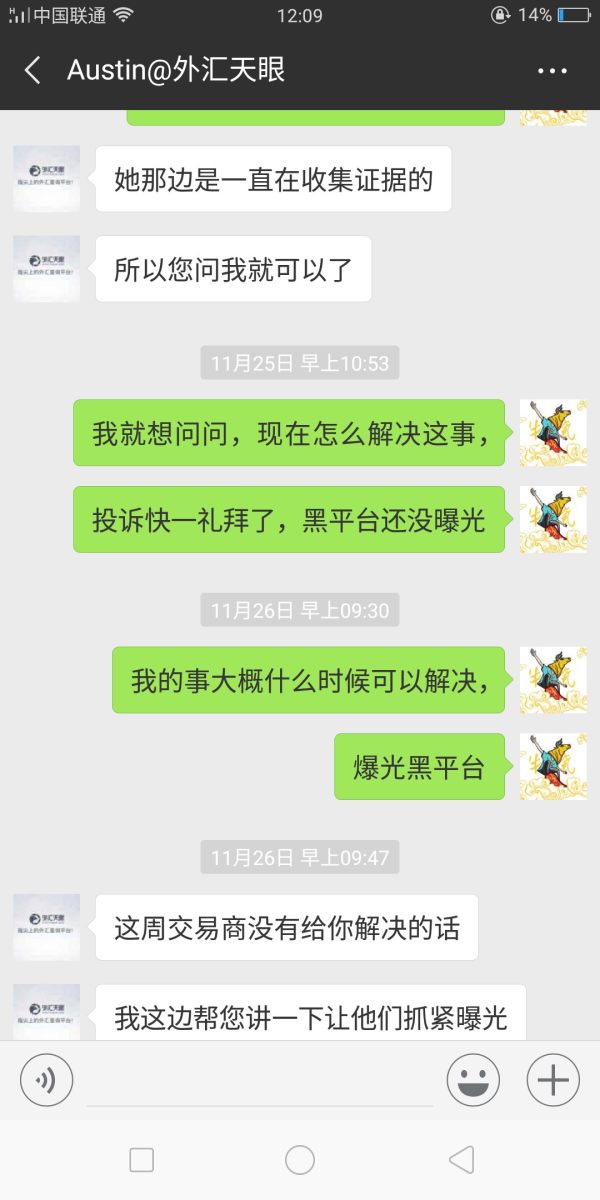Tap the system home button

300,1160
